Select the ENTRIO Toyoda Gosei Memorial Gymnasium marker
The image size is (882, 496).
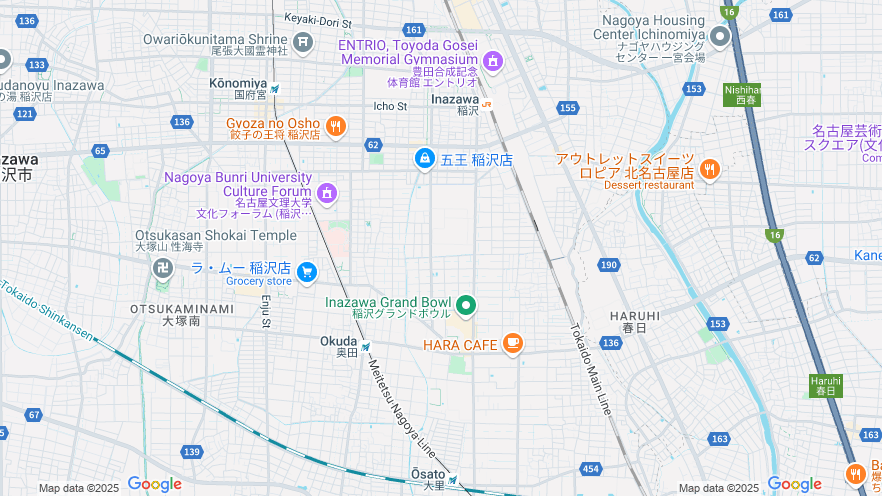tap(492, 63)
